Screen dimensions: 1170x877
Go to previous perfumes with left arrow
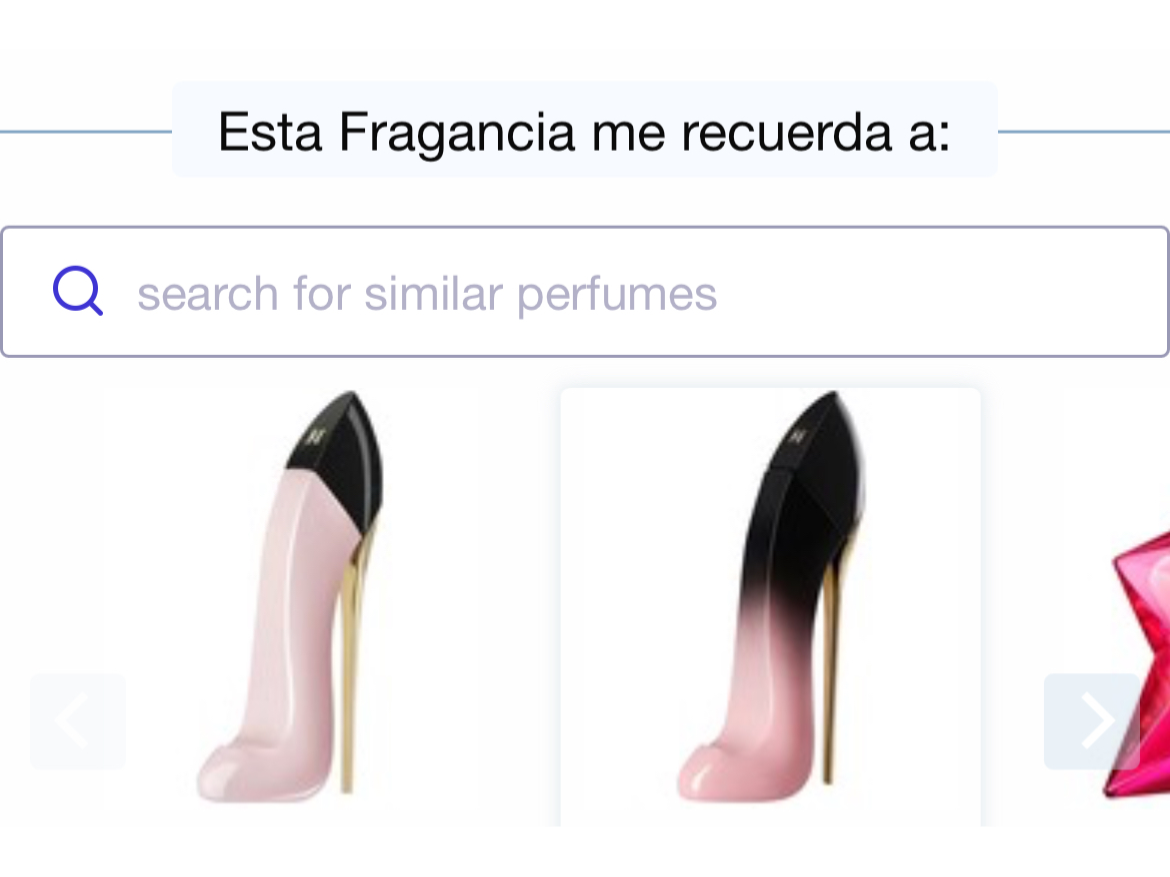tap(78, 721)
